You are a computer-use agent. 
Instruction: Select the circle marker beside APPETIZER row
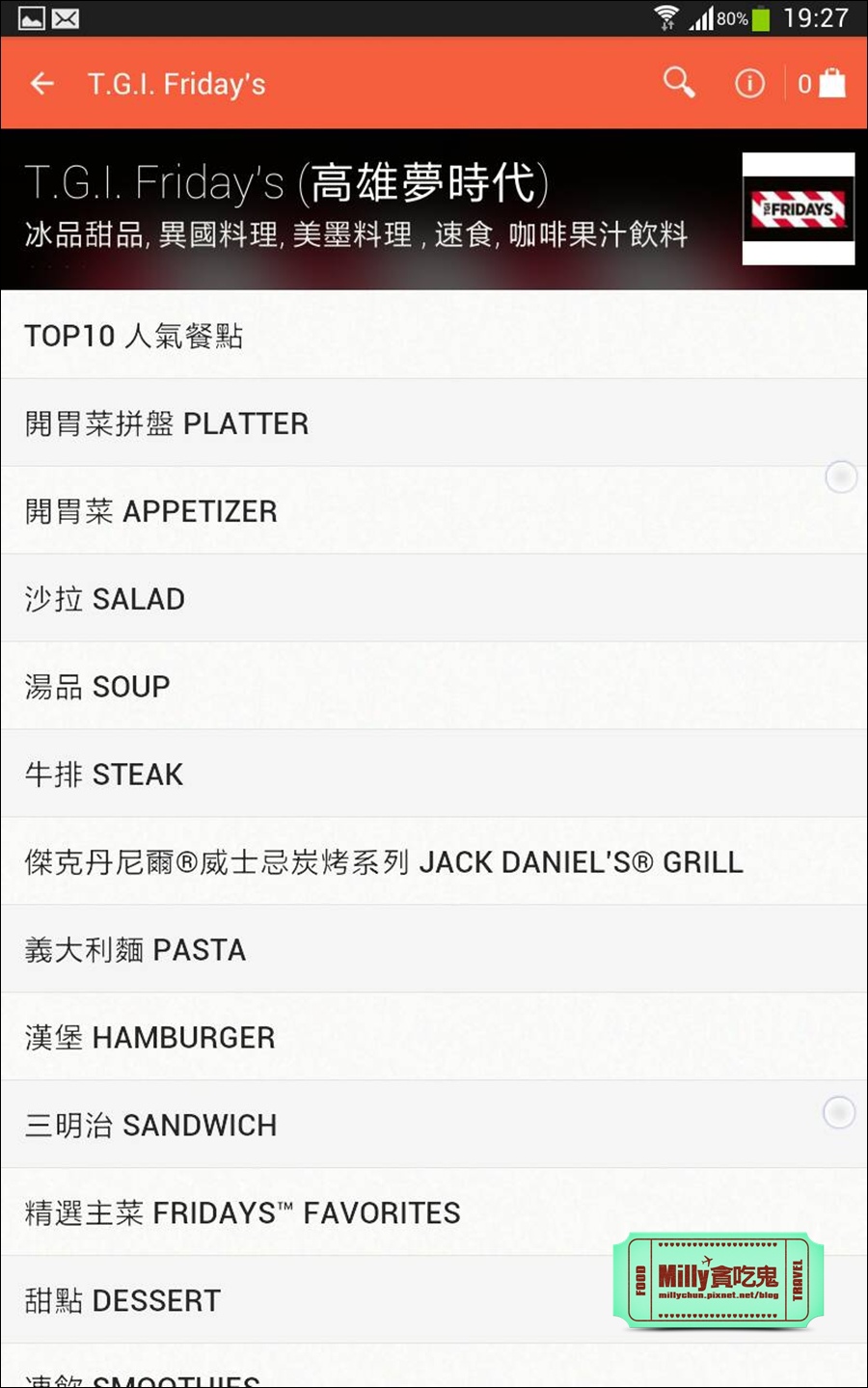click(x=840, y=476)
